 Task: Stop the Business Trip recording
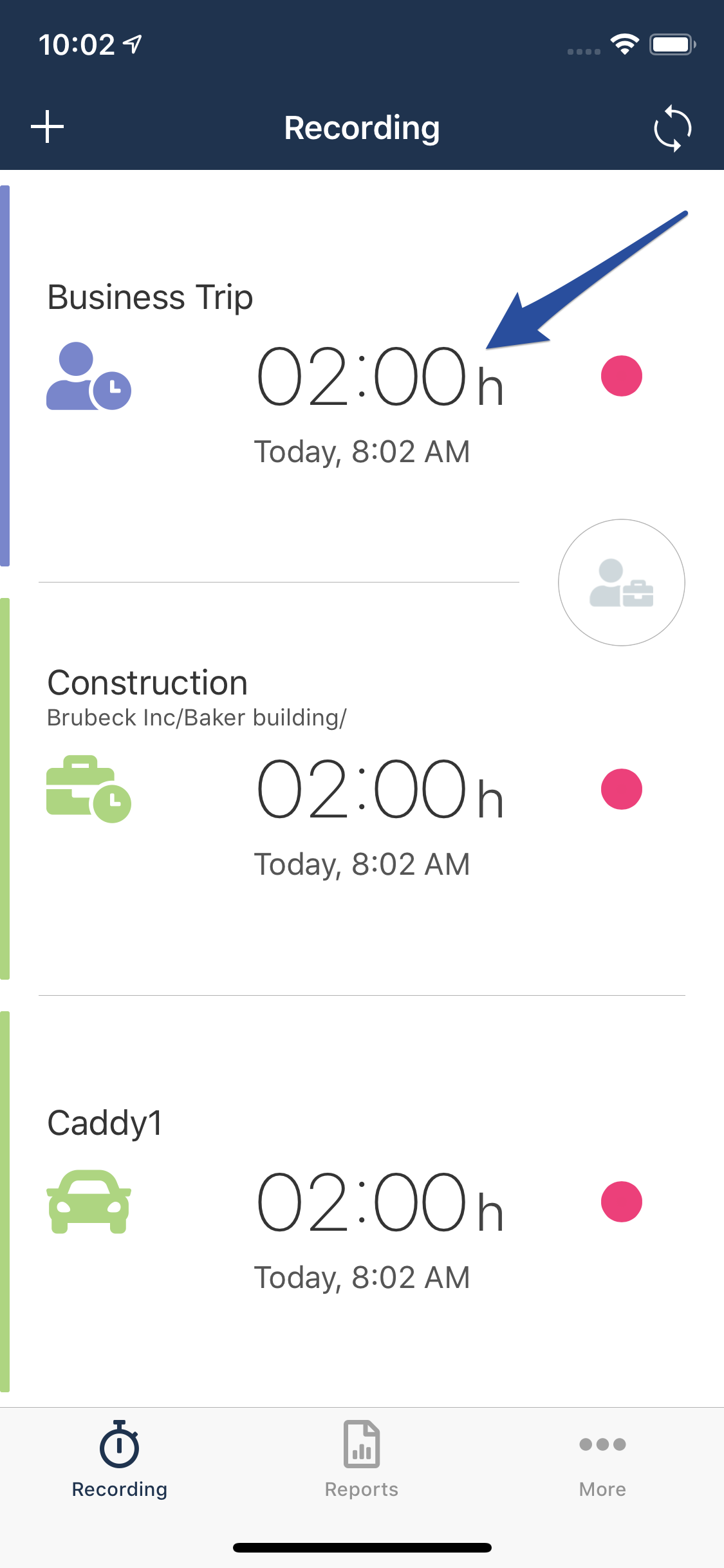pyautogui.click(x=621, y=376)
